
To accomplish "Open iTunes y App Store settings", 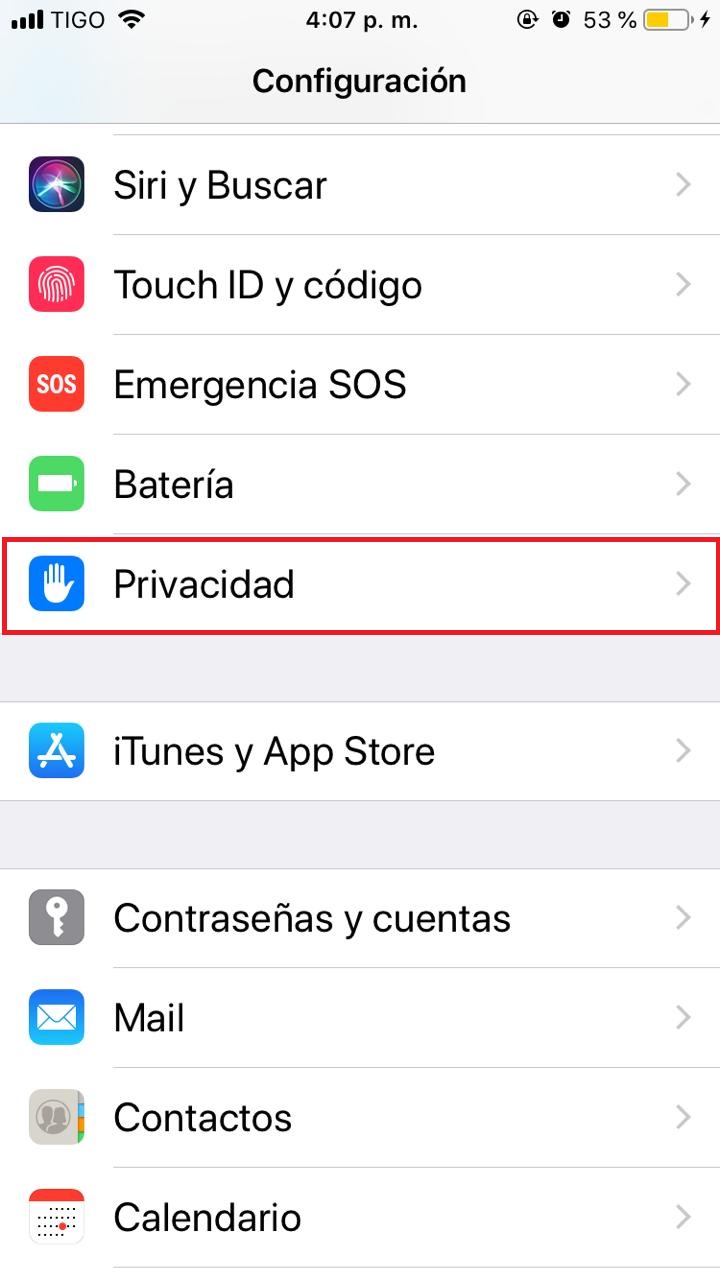I will [x=360, y=751].
